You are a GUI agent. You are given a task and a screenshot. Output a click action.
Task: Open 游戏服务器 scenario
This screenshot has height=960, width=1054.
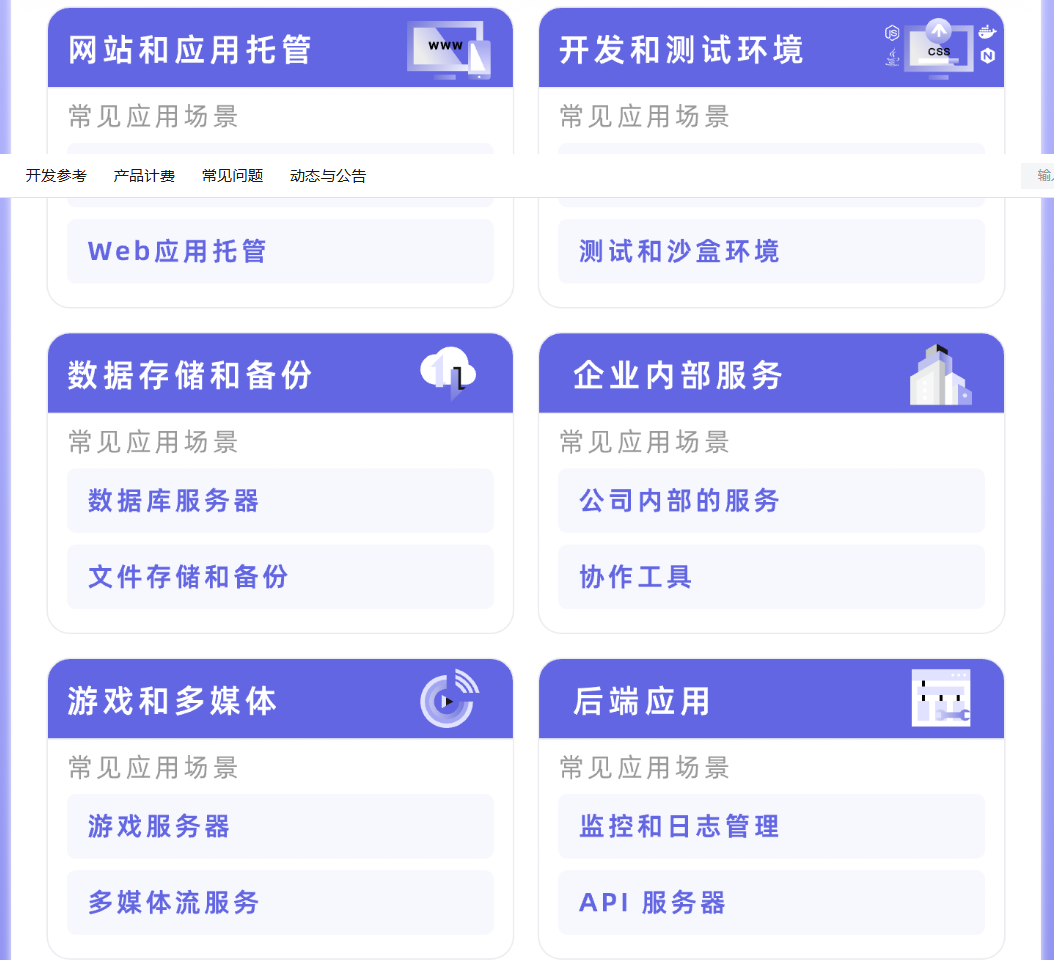280,827
